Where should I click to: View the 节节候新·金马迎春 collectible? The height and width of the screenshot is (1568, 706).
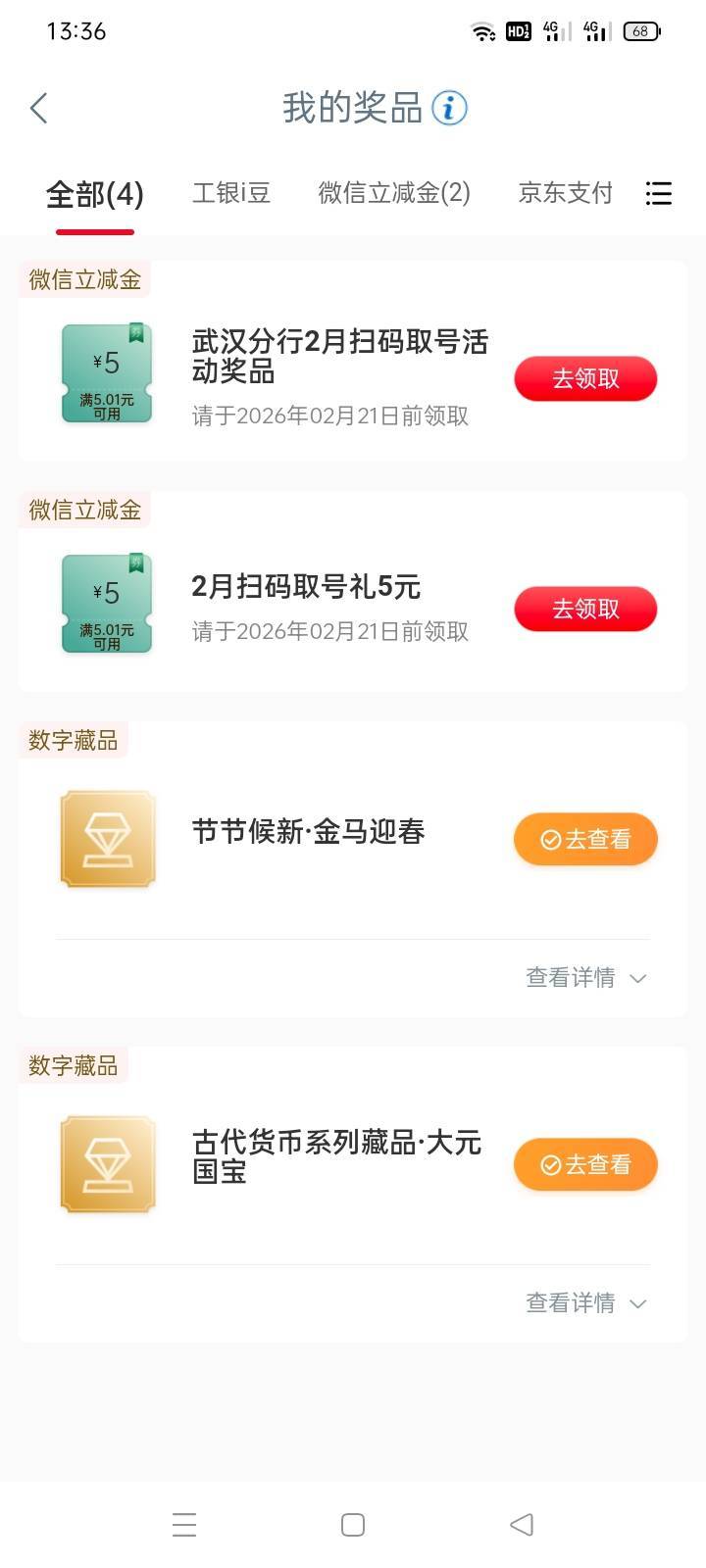click(585, 839)
